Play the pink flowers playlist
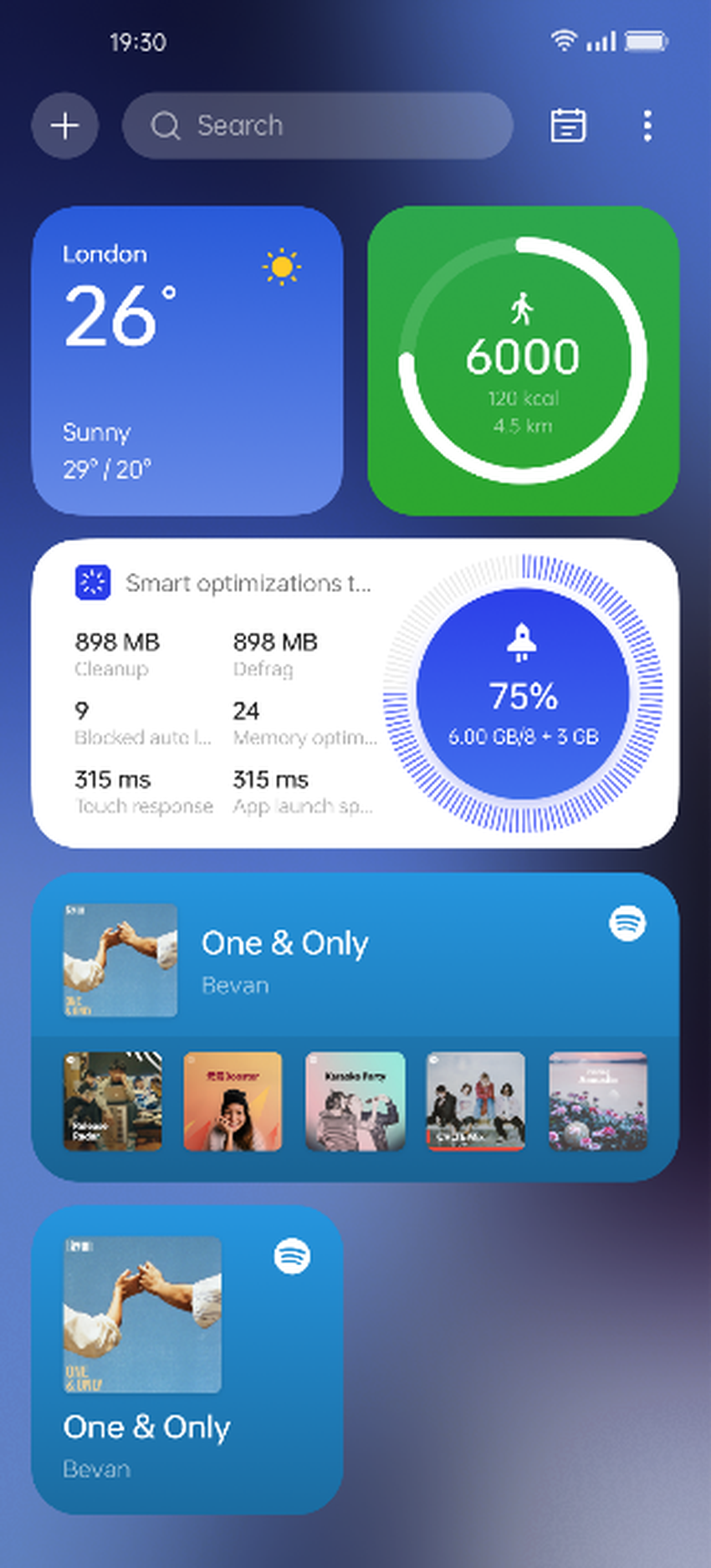 click(597, 1101)
